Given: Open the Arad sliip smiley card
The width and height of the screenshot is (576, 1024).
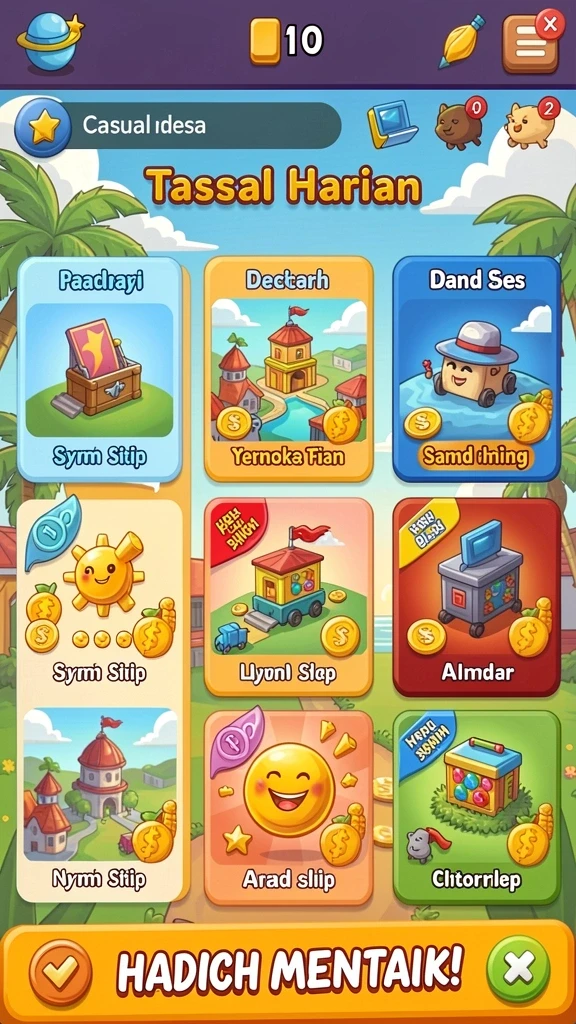Looking at the screenshot, I should coord(288,807).
